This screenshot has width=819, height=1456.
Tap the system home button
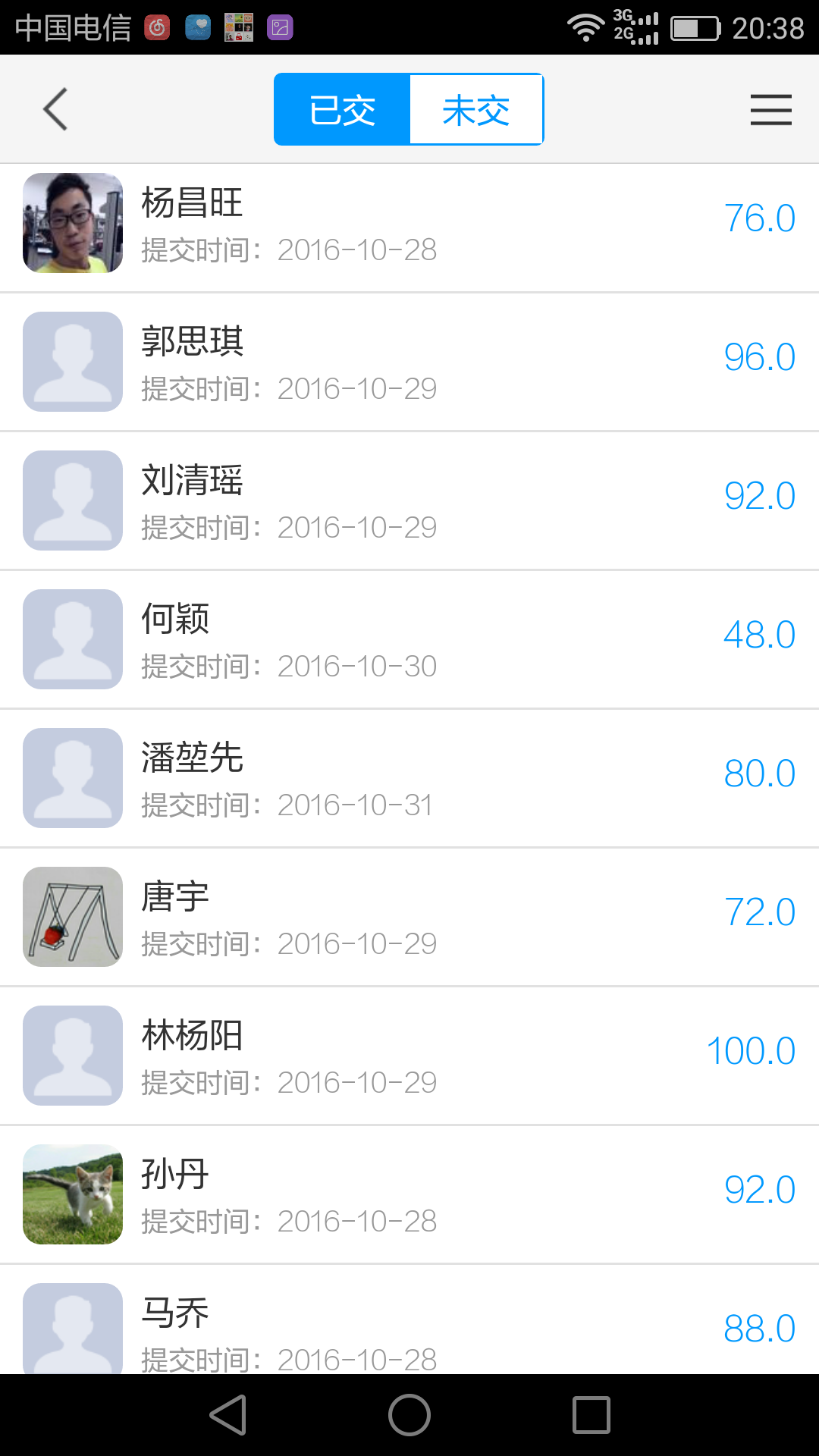[409, 1415]
